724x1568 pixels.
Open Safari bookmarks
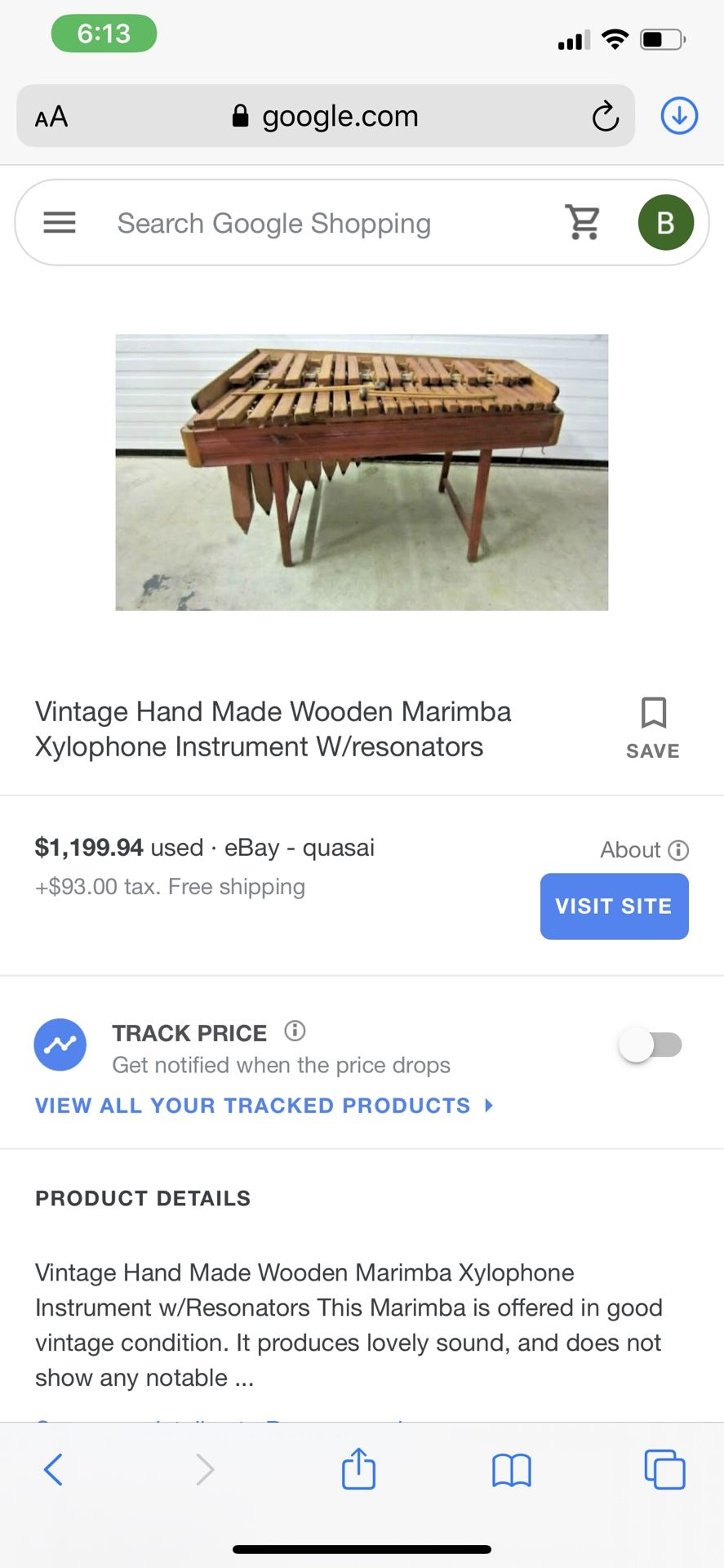[511, 1468]
